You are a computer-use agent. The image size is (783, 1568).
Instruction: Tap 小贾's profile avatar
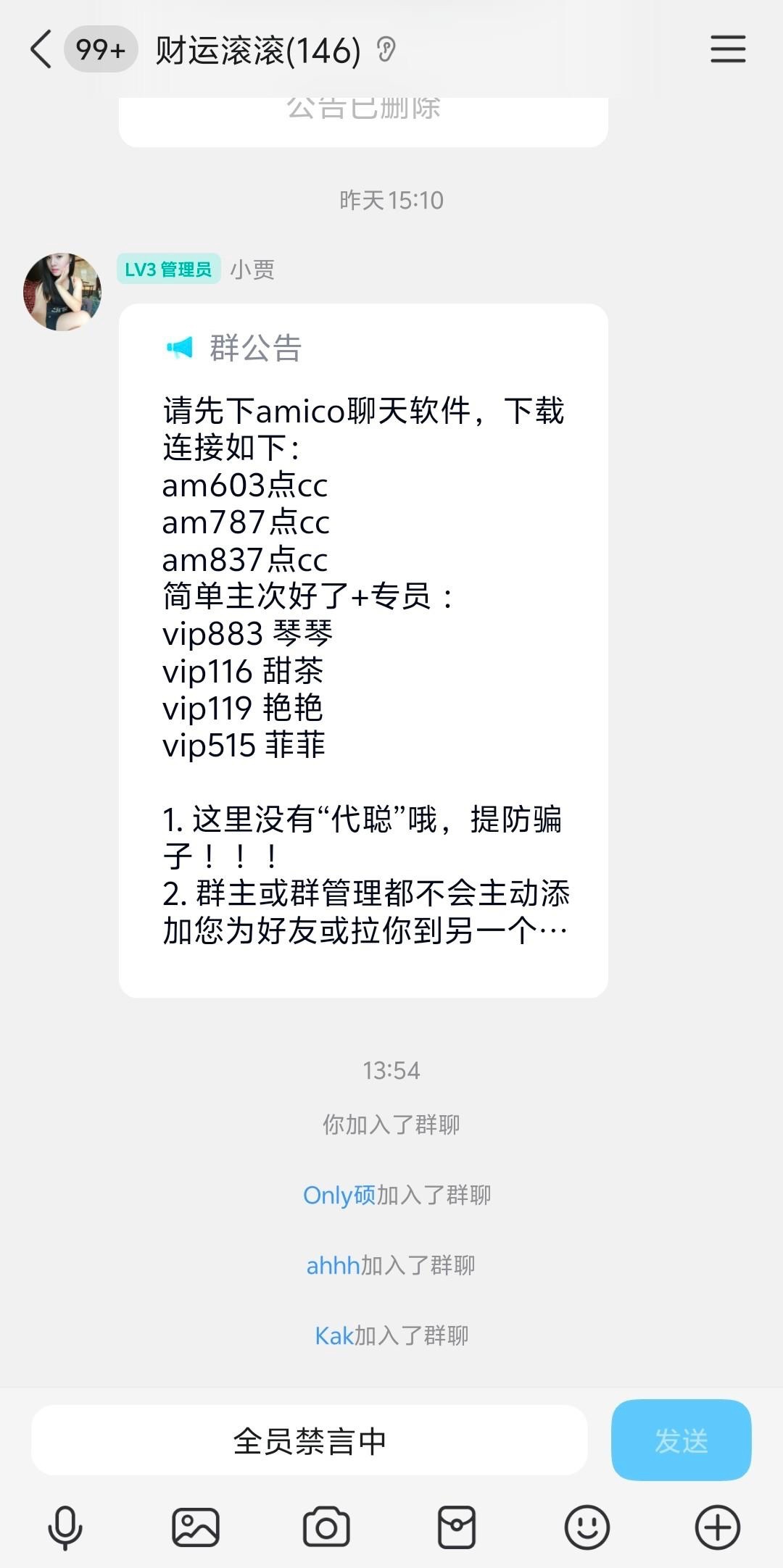coord(62,292)
